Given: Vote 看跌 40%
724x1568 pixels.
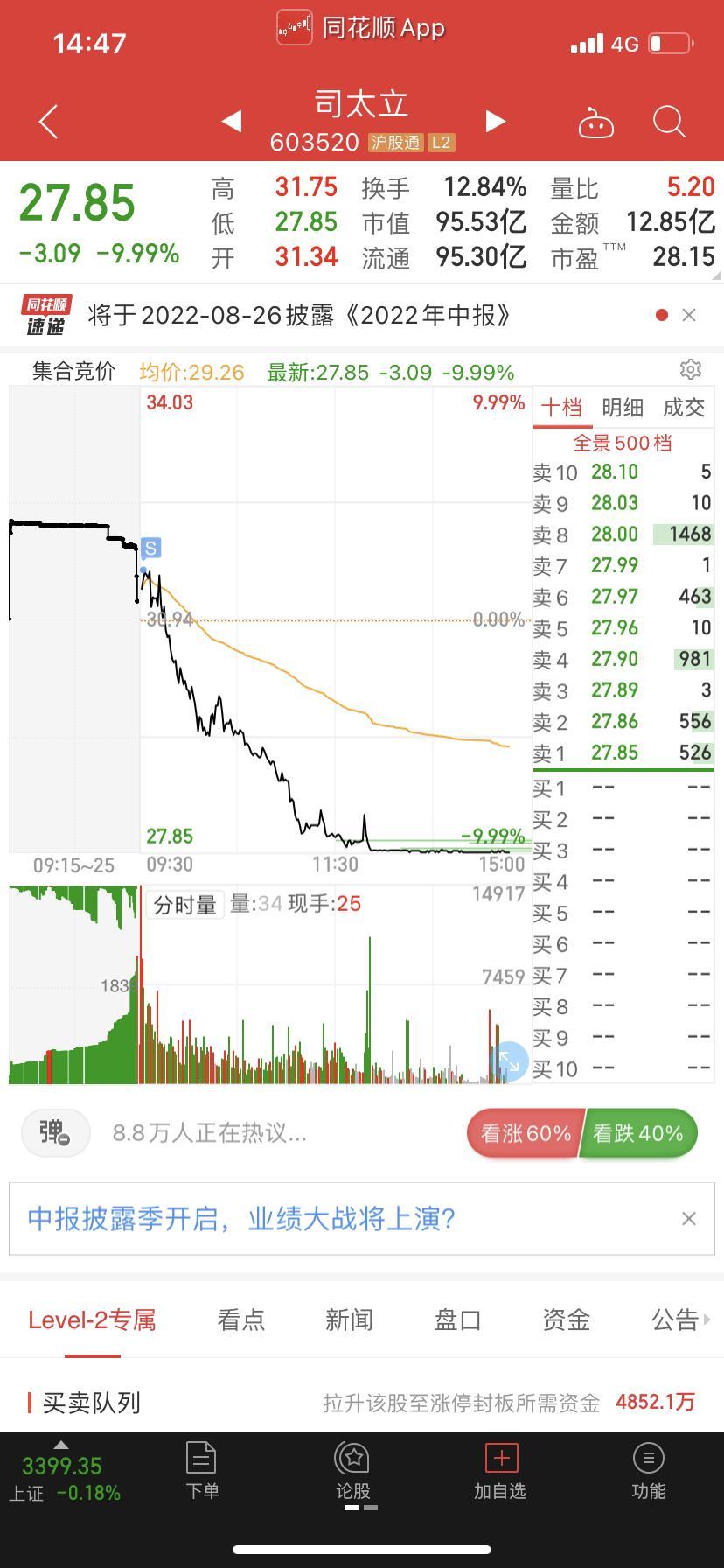Looking at the screenshot, I should pyautogui.click(x=638, y=1134).
